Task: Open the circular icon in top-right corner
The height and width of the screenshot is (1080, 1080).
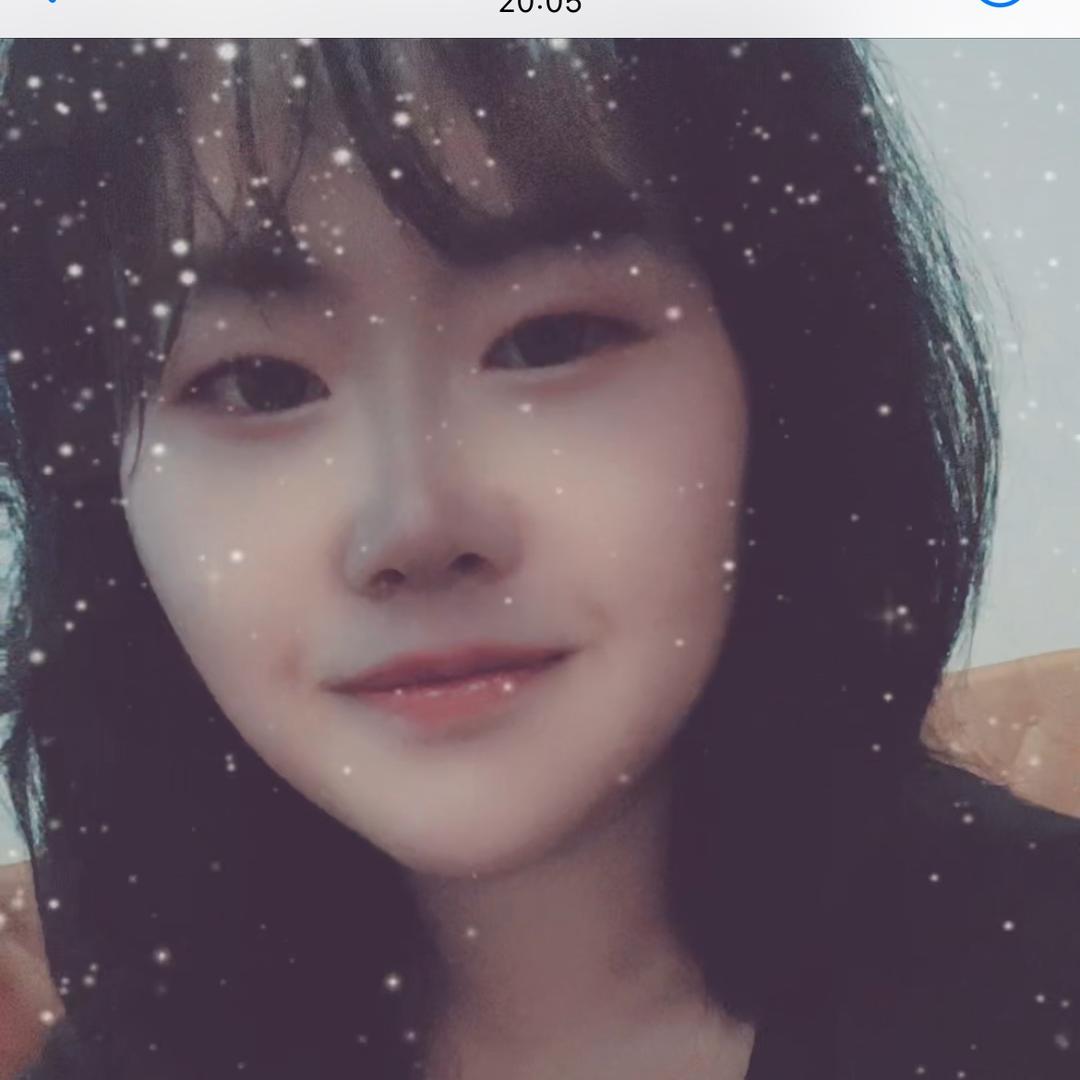Action: click(999, 3)
